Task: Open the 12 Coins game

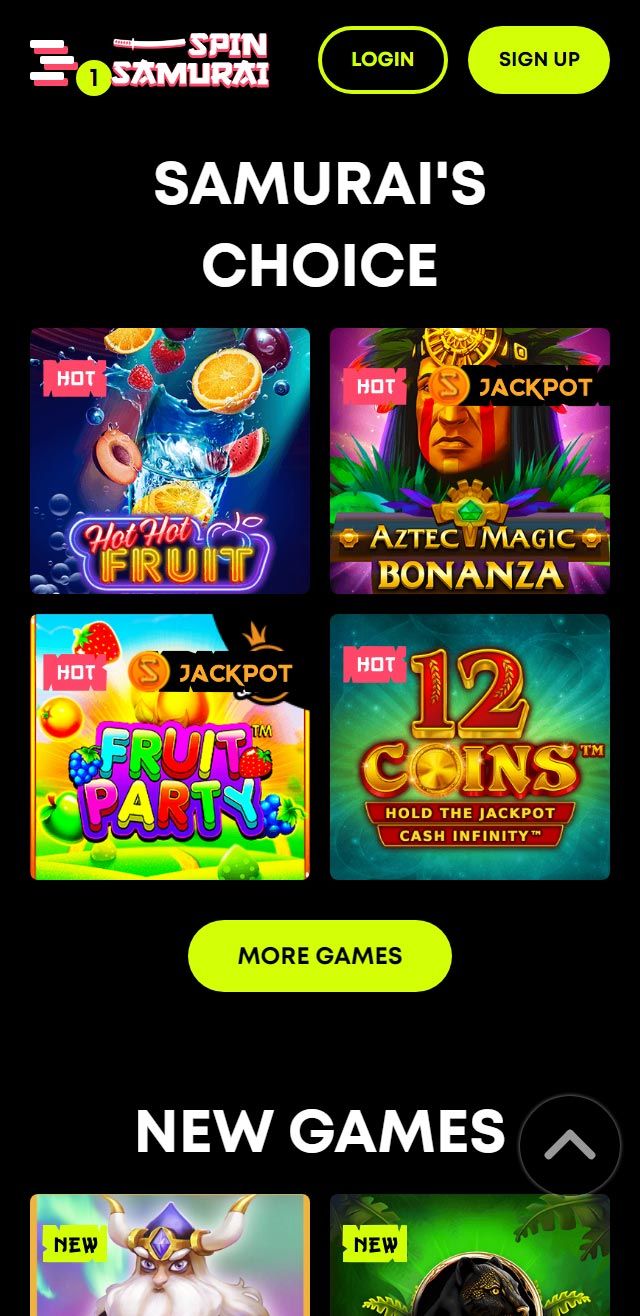Action: coord(470,747)
